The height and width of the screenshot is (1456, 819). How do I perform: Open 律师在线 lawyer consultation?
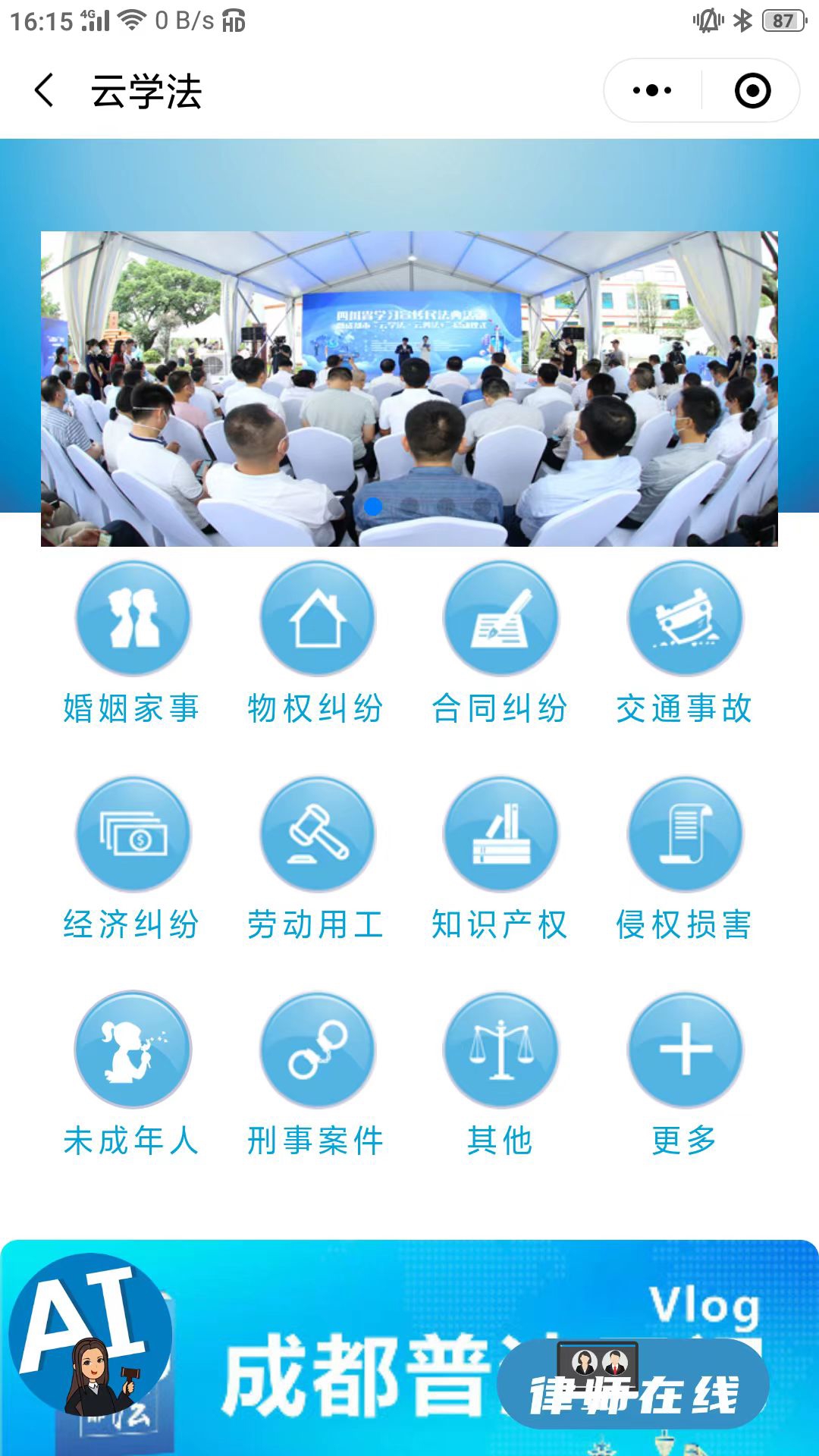click(633, 1384)
